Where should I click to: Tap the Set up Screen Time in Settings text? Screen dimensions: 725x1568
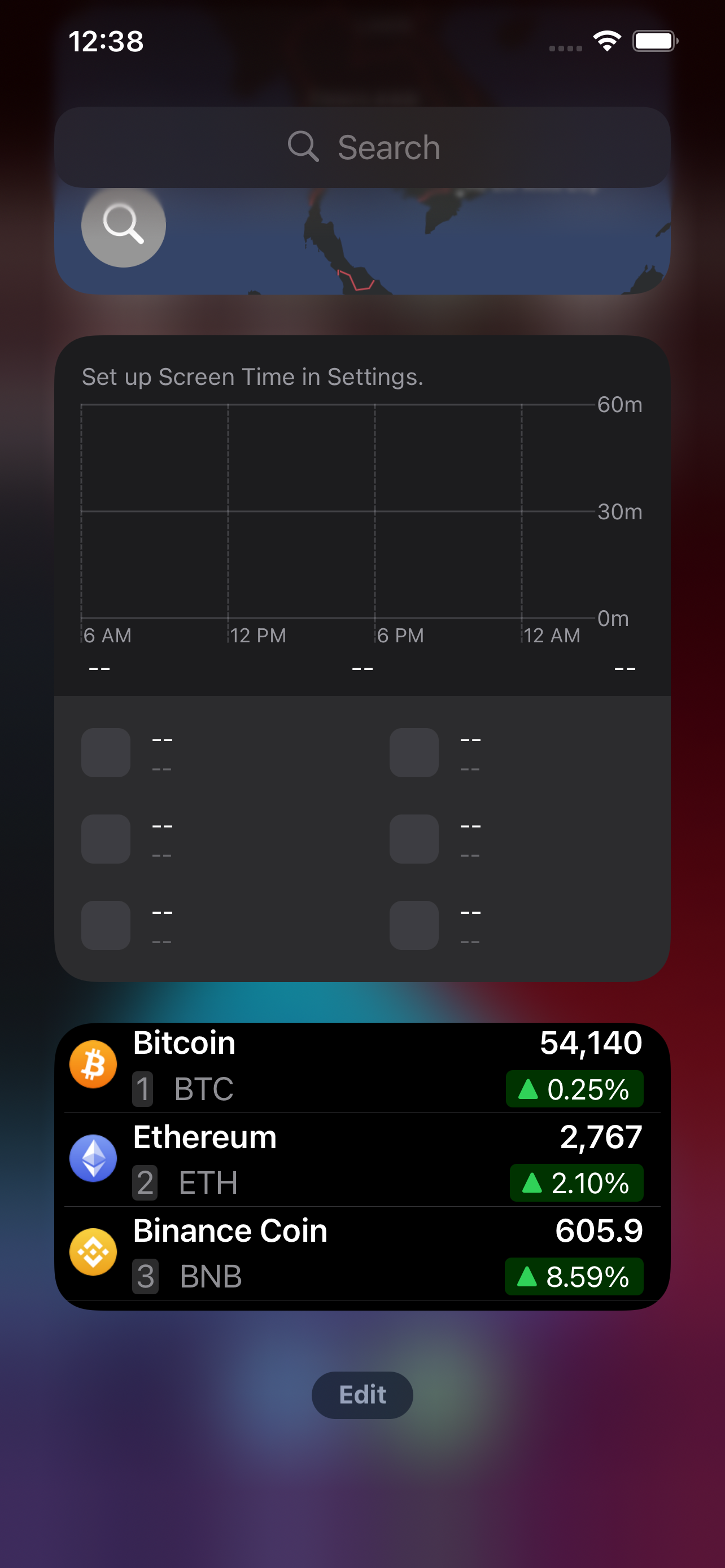click(x=252, y=377)
